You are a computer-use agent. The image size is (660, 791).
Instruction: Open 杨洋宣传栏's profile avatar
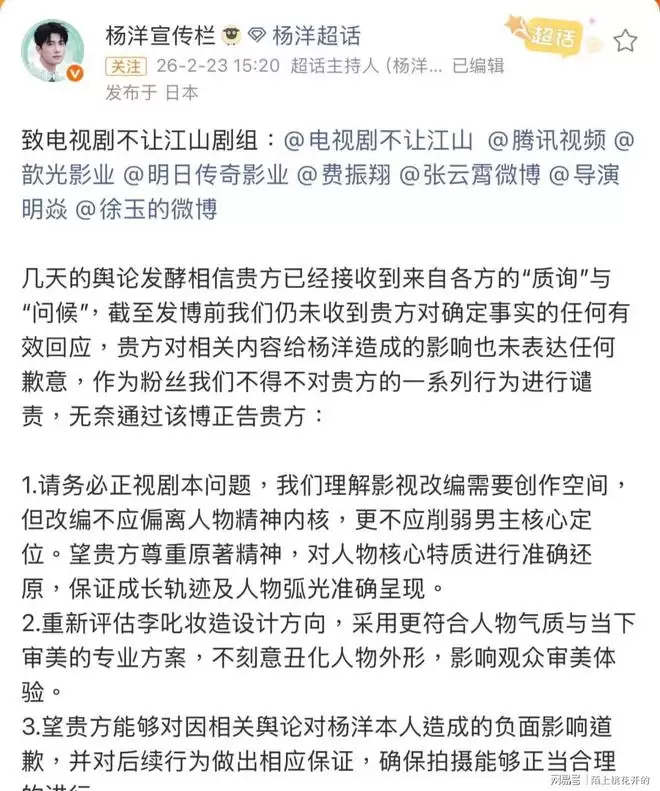[53, 50]
